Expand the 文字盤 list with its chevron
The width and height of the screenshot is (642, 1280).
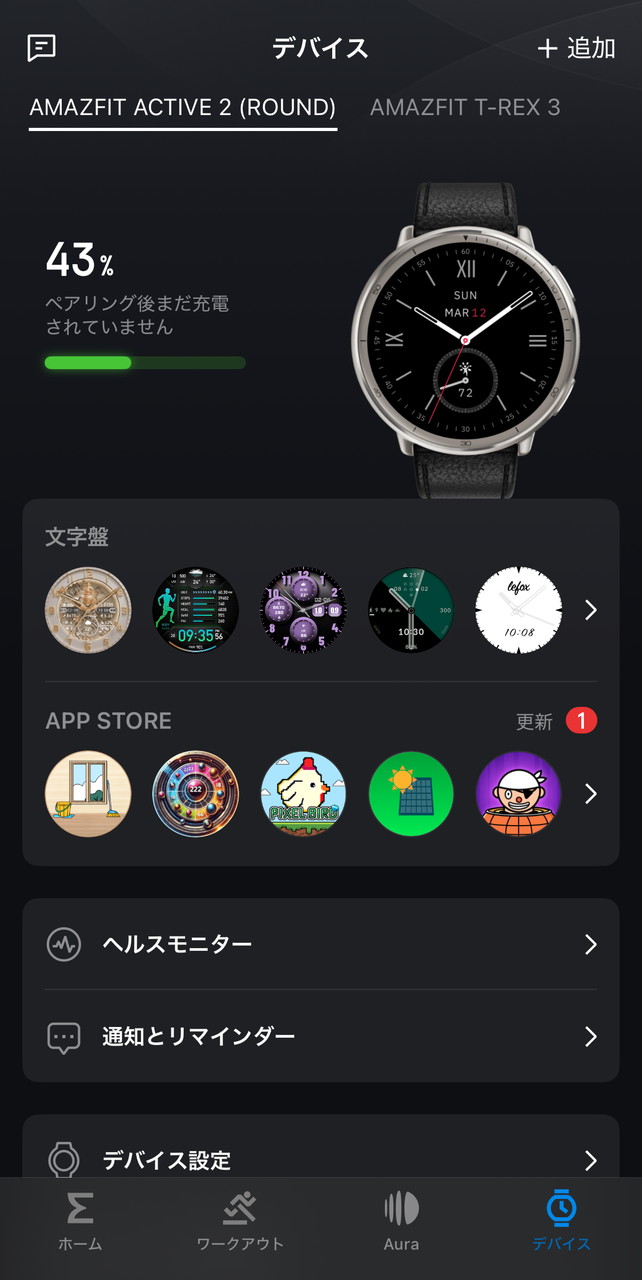coord(590,610)
